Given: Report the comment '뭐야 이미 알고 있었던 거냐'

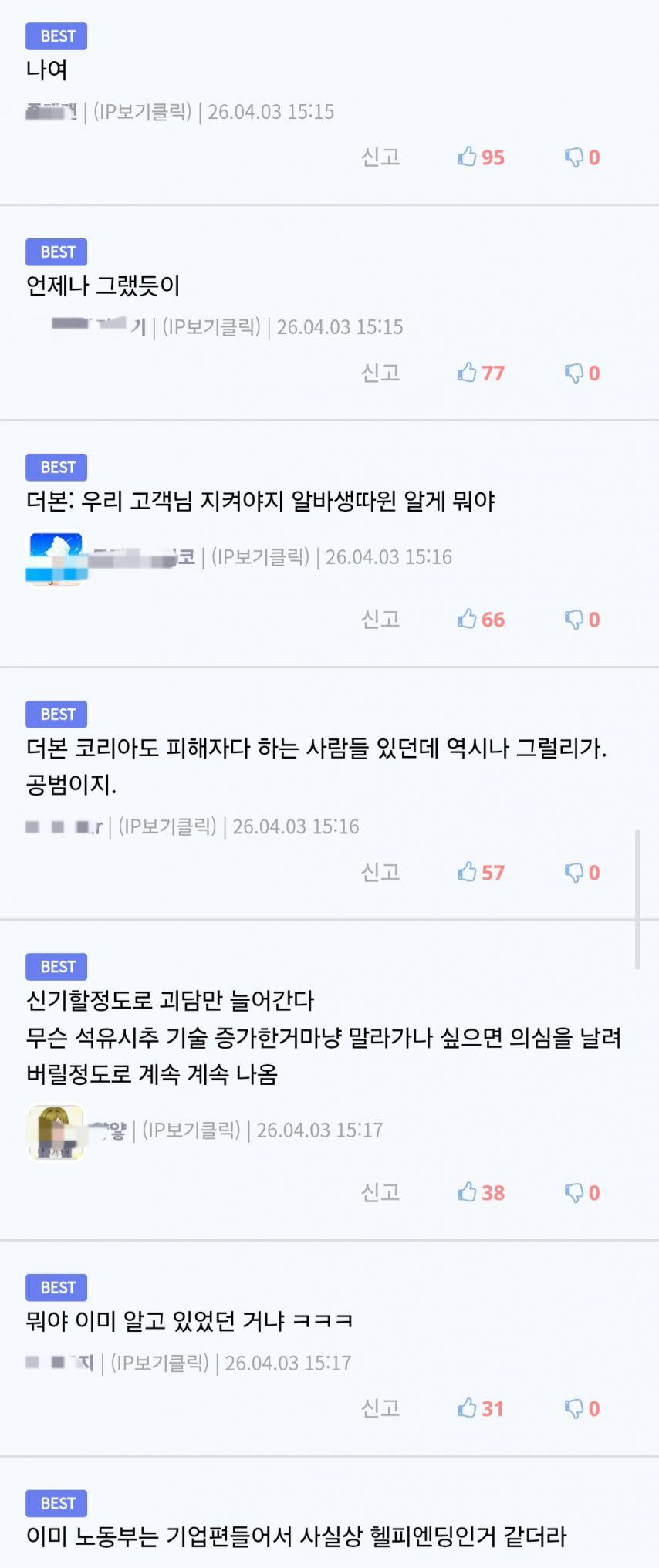Looking at the screenshot, I should [380, 1409].
